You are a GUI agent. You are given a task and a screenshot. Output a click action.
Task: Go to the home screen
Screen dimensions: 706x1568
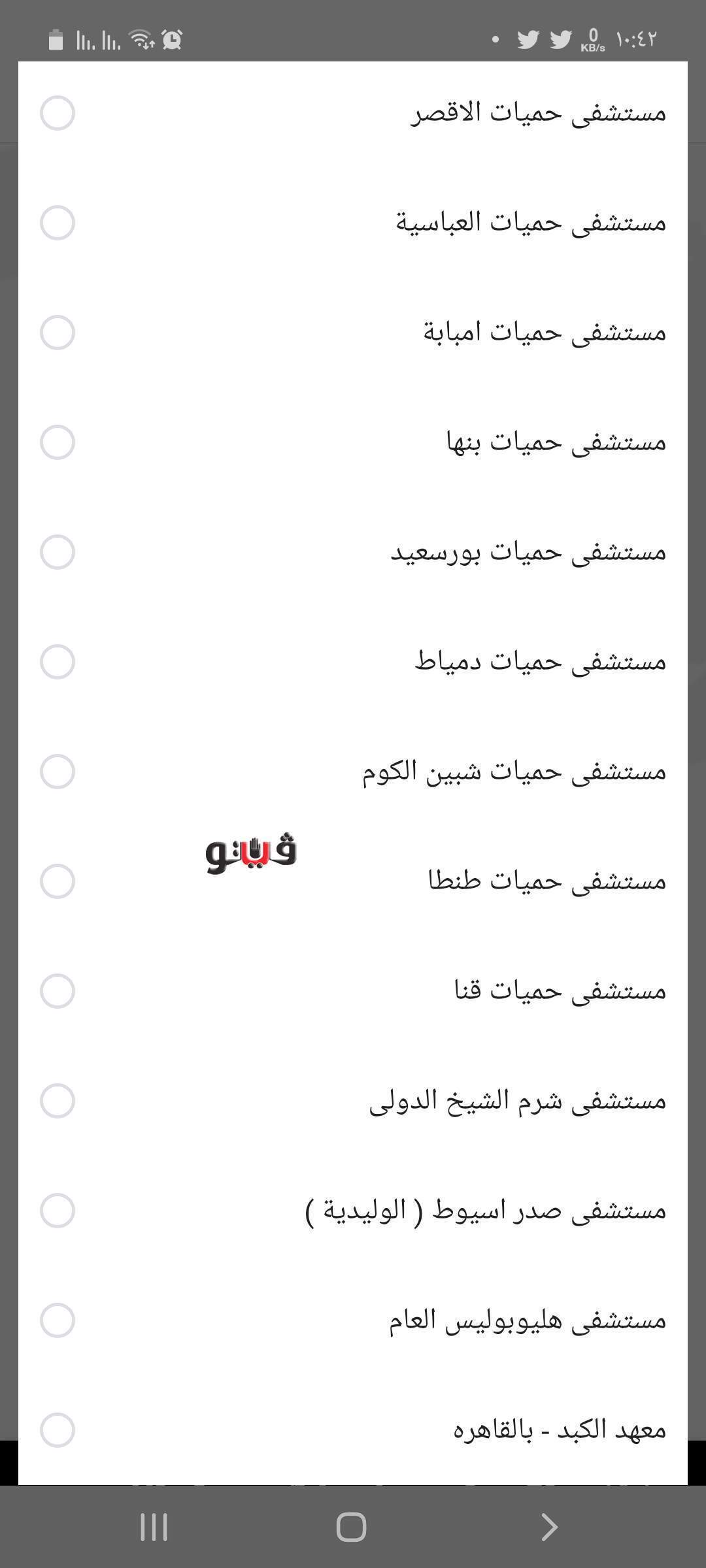point(352,1527)
